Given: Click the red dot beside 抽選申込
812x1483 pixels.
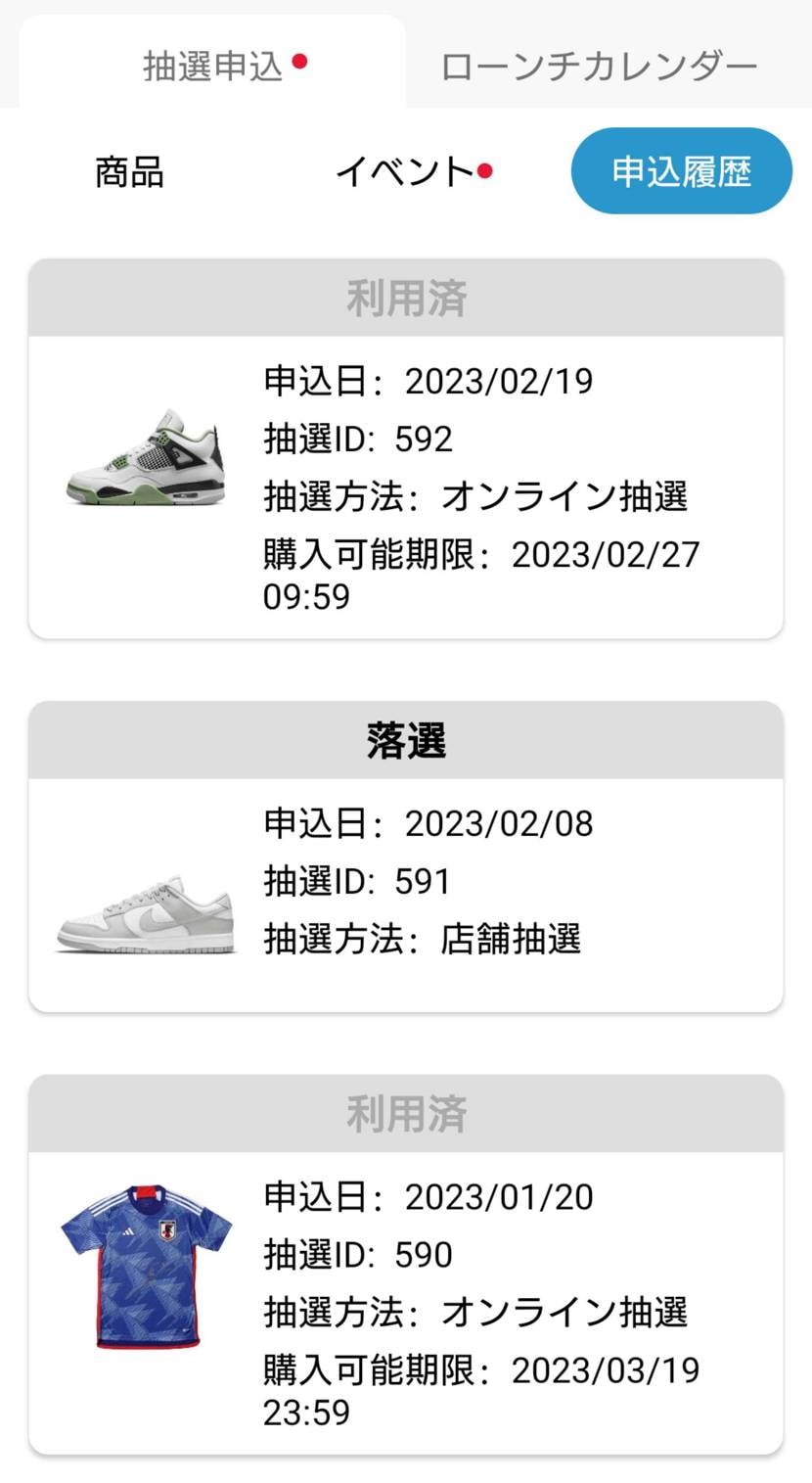Looking at the screenshot, I should [x=301, y=61].
